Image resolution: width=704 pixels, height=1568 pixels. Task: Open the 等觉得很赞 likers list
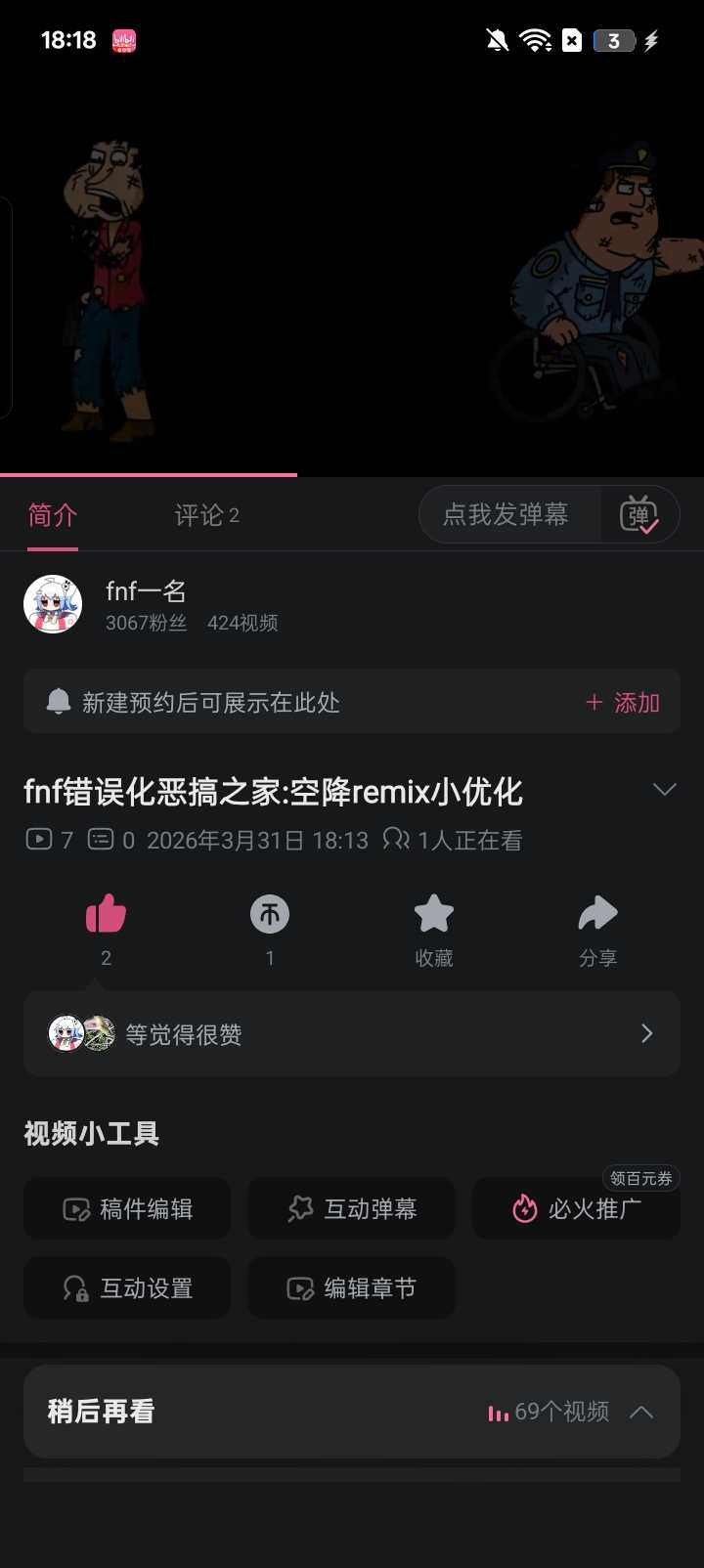coord(352,1034)
